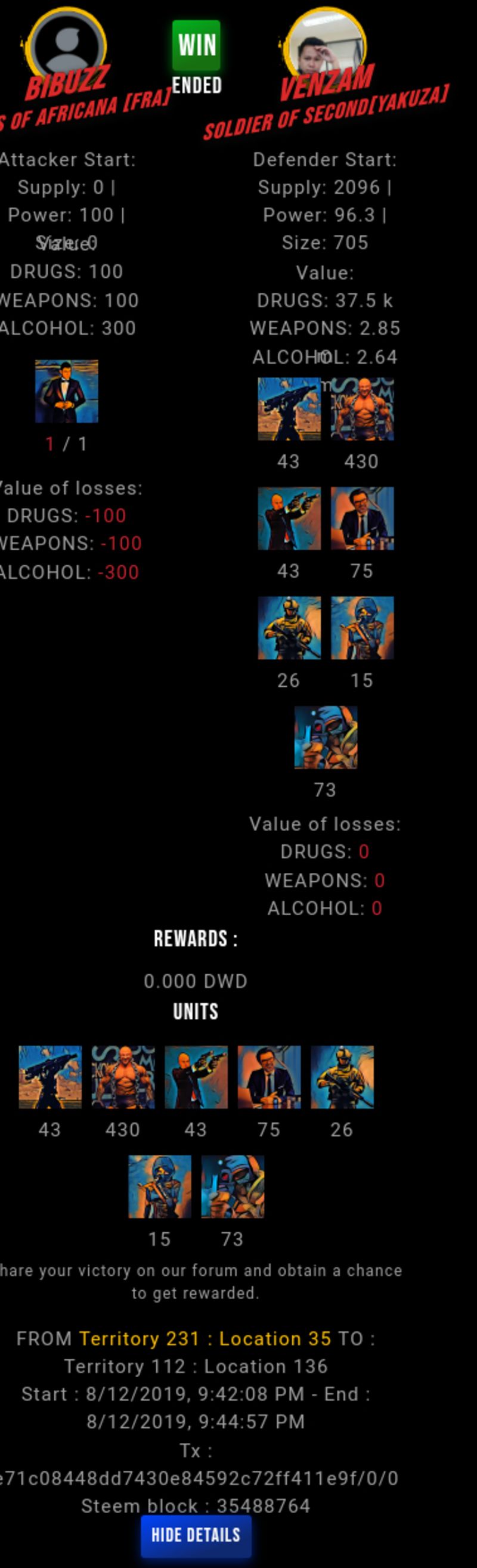The height and width of the screenshot is (1568, 477).
Task: Open Territory 231 : Location 35 link
Action: [x=205, y=1338]
